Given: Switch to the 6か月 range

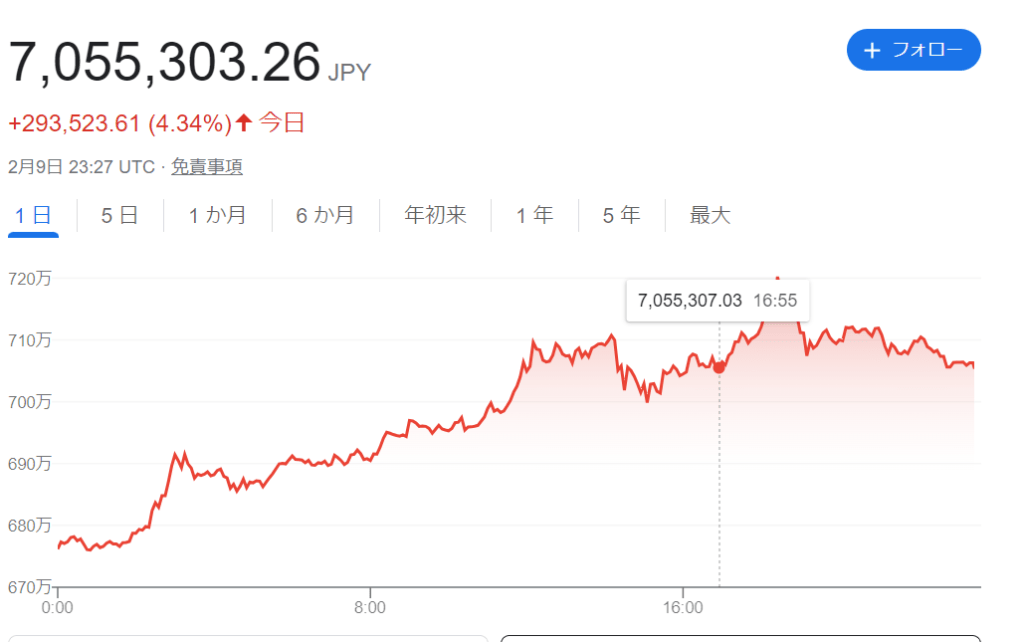Looking at the screenshot, I should 325,215.
